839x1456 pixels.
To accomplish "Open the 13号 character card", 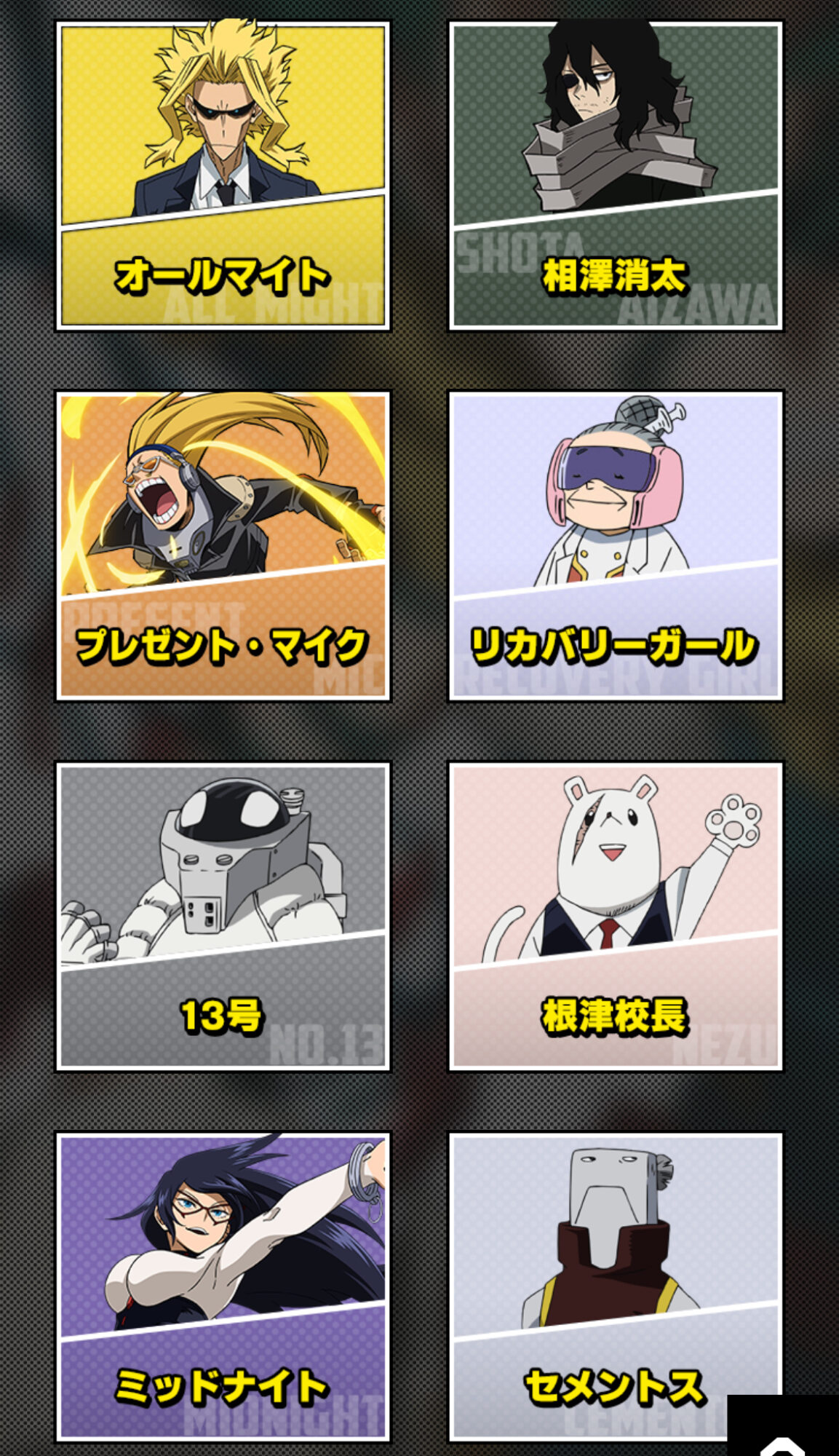I will 223,917.
